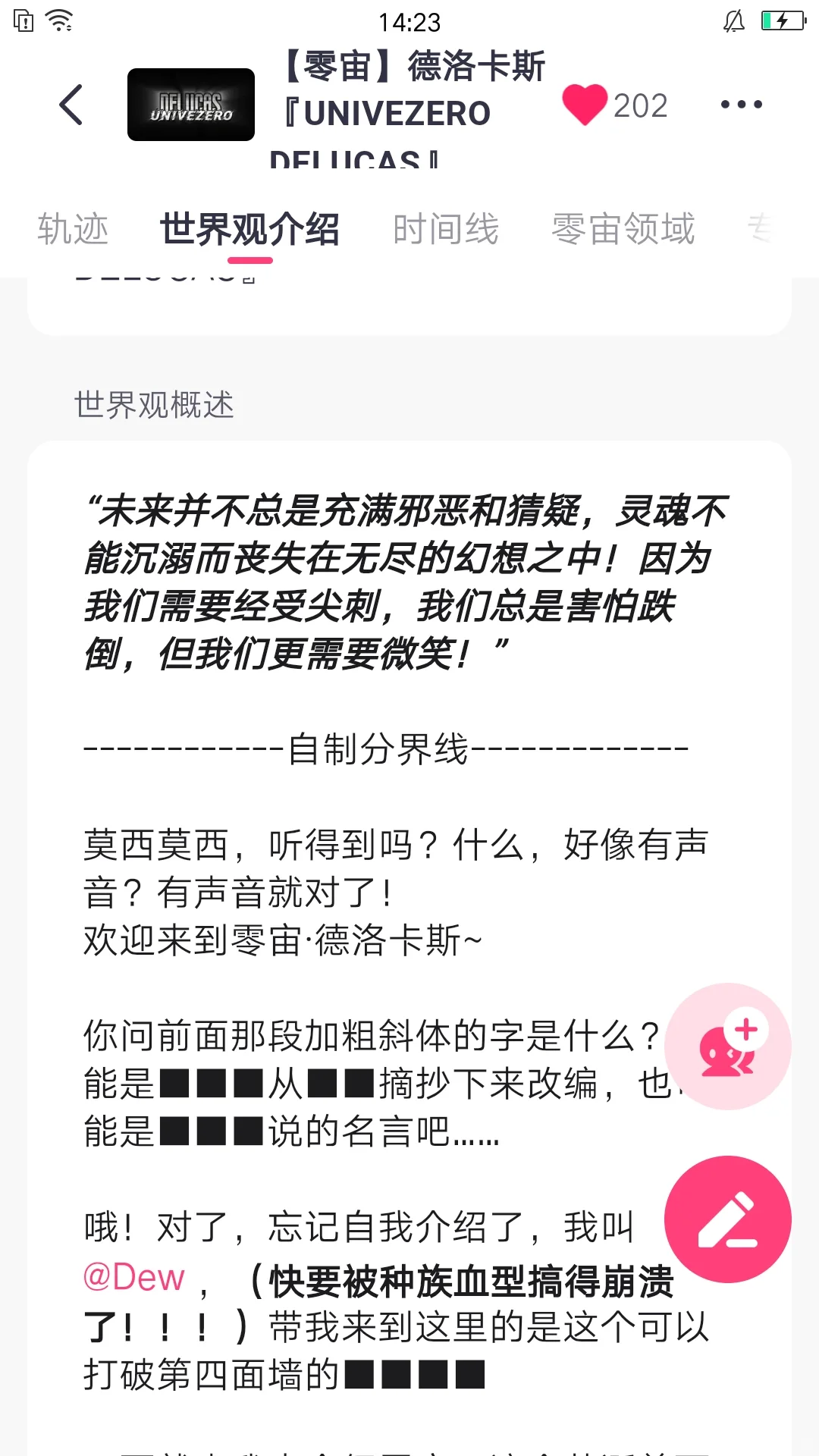
Task: Switch to the 零宙领域 tab
Action: [623, 229]
